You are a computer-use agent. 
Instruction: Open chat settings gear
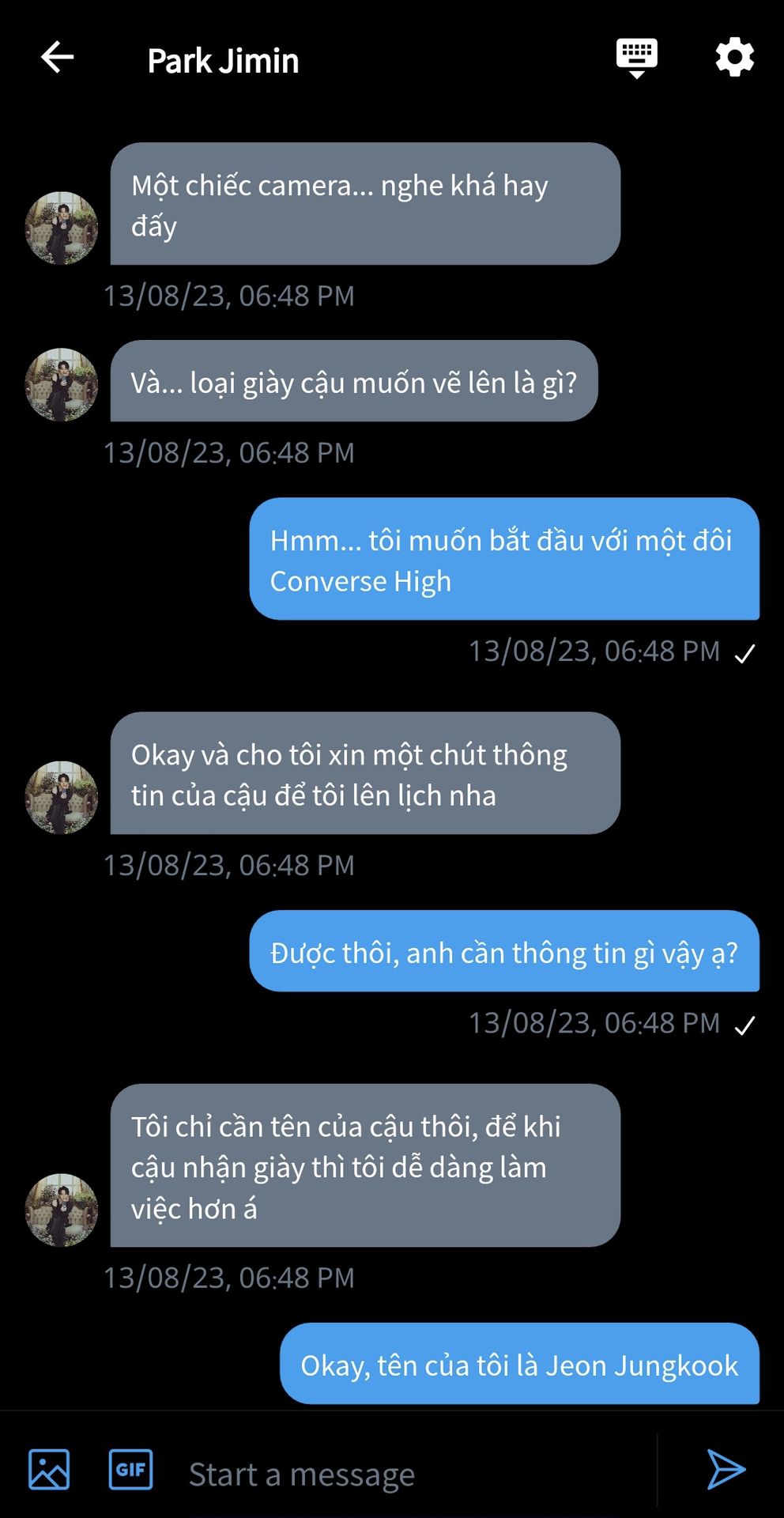pos(735,57)
